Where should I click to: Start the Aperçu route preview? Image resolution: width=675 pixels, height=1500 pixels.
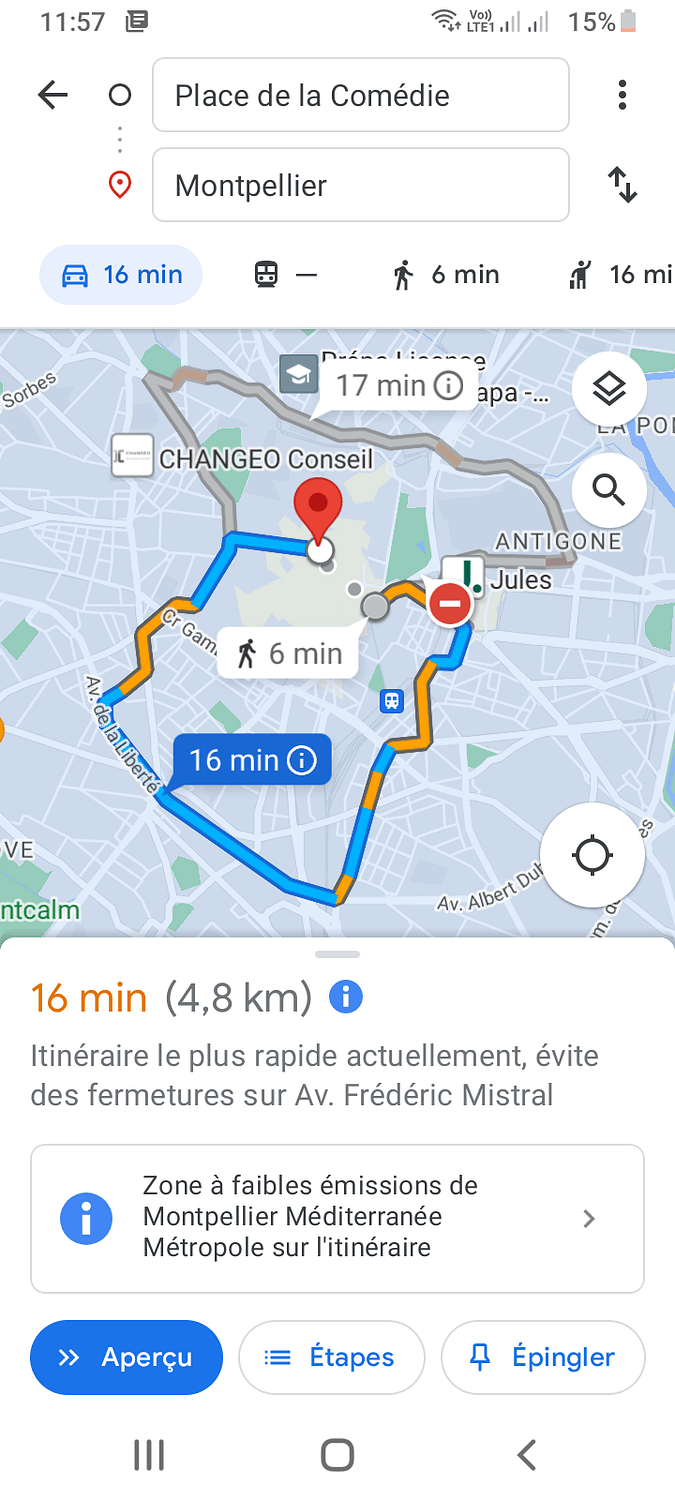[x=126, y=1357]
